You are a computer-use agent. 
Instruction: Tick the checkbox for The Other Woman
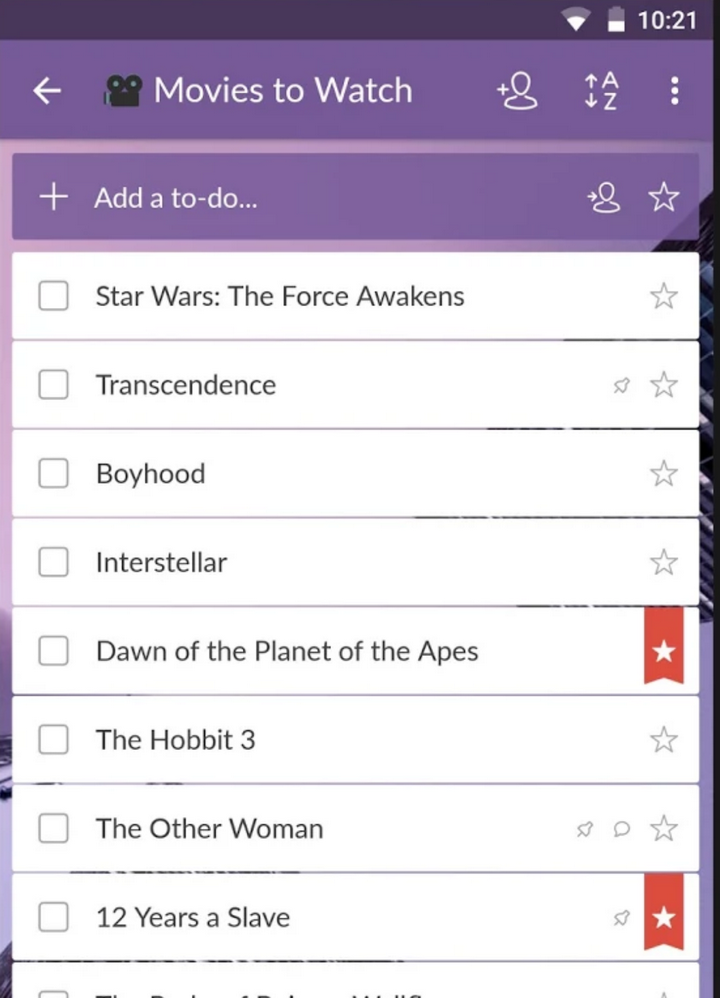point(53,829)
